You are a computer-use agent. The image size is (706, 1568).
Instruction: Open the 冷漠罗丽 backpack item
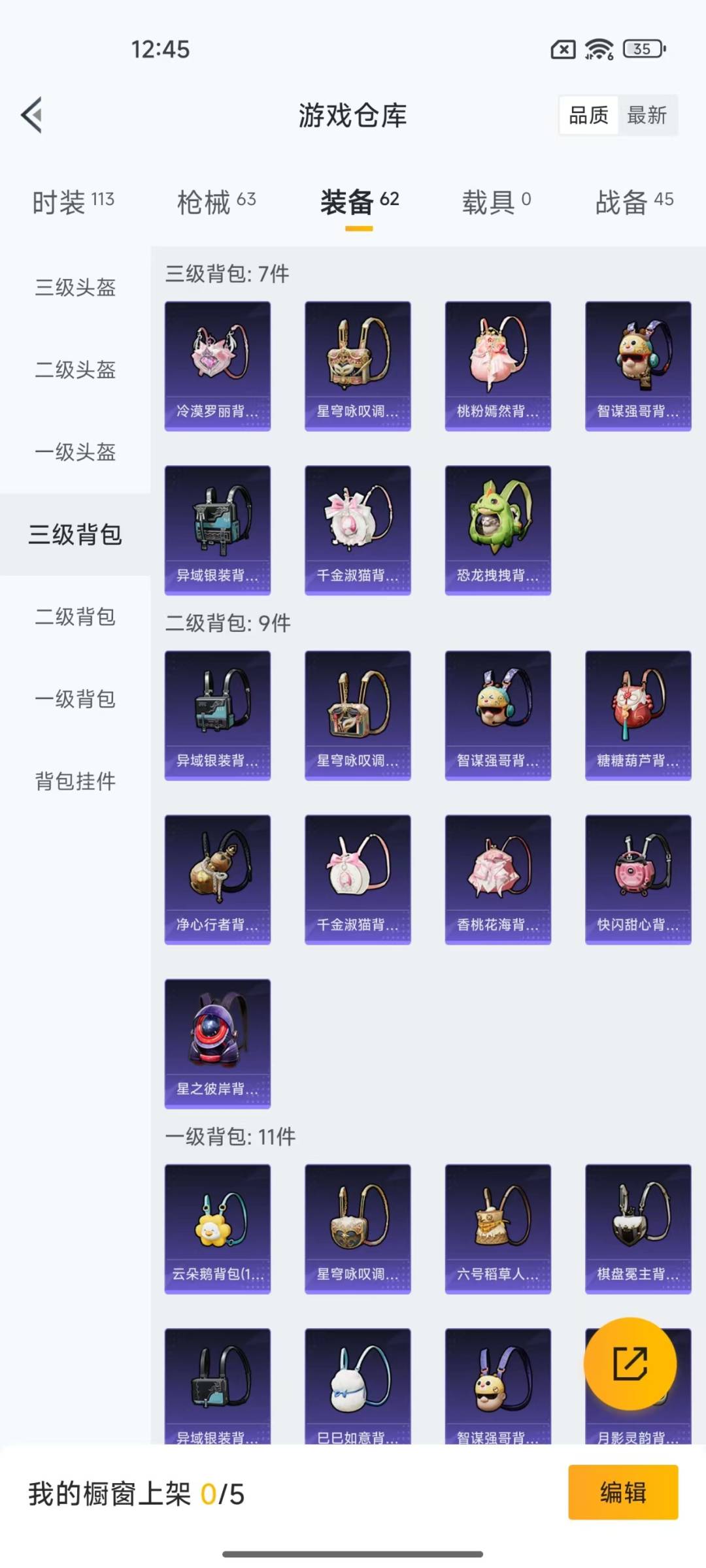coord(218,366)
